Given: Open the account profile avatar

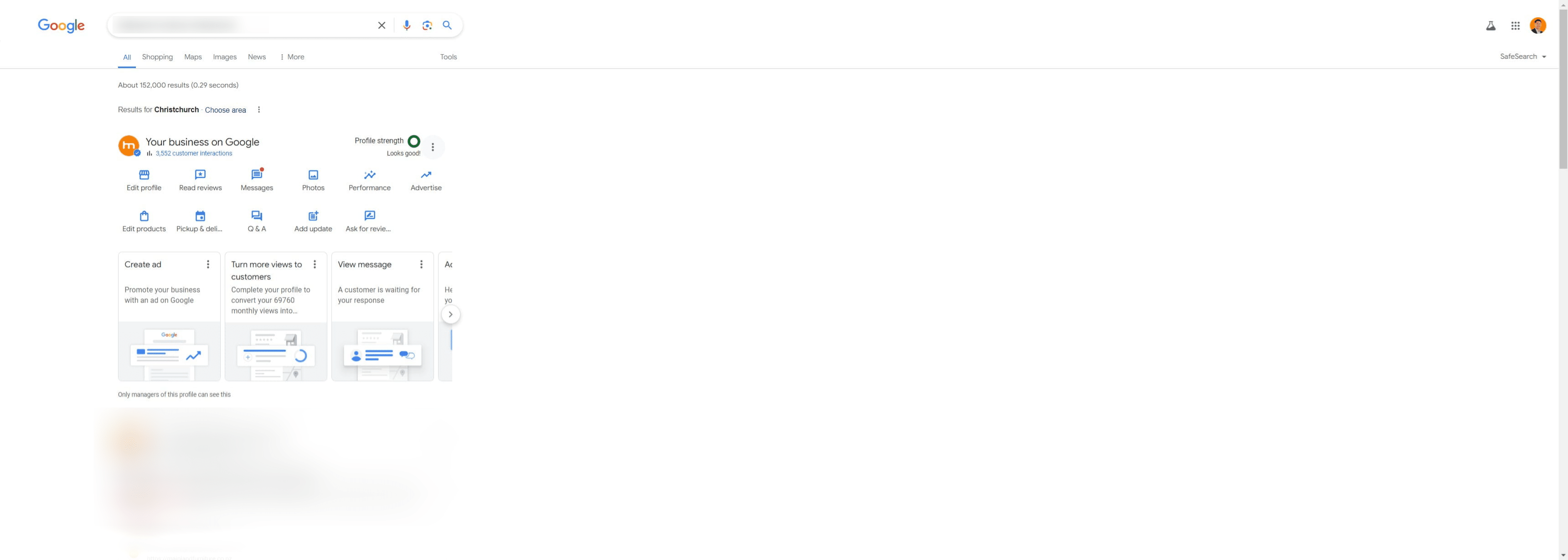Looking at the screenshot, I should click(1537, 26).
